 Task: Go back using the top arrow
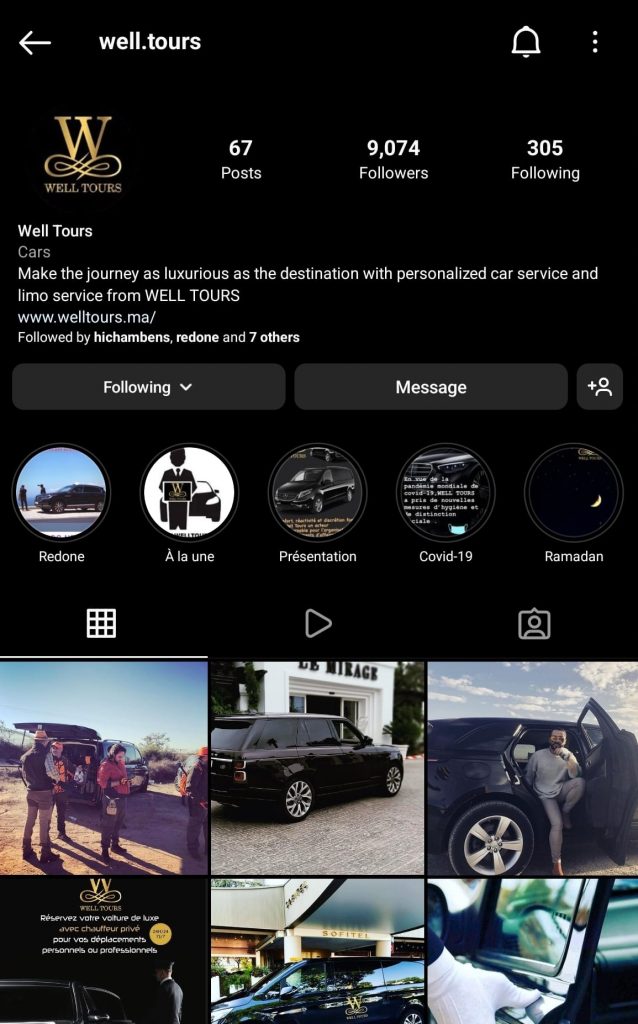tap(35, 42)
